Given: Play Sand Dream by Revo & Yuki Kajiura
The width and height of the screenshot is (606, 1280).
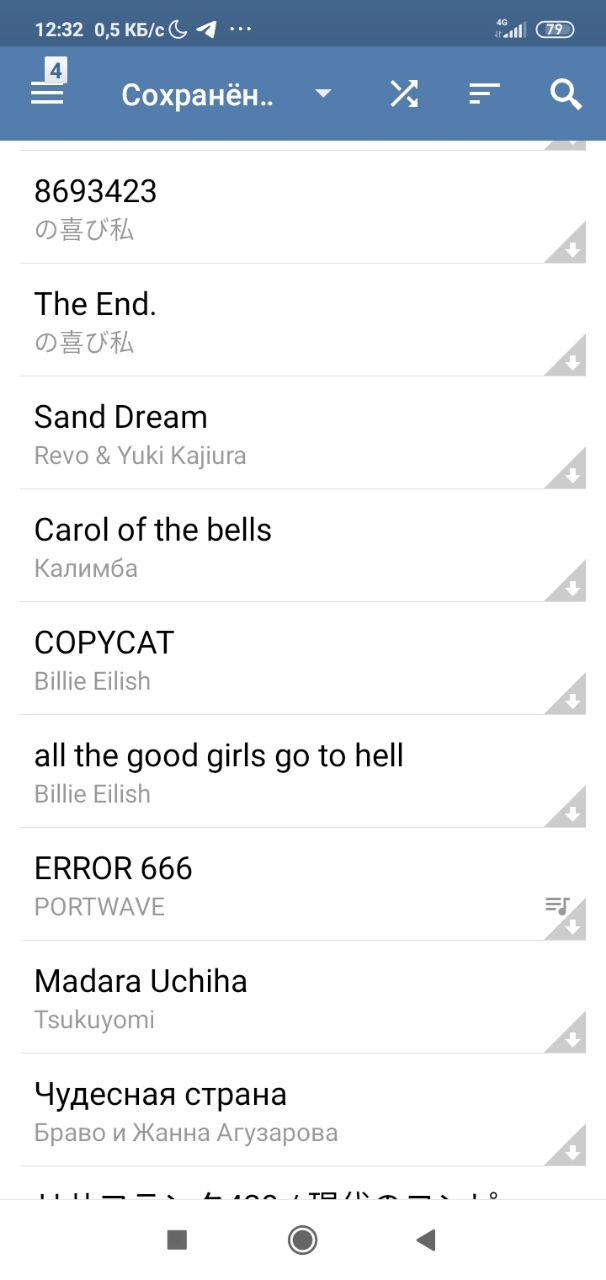Looking at the screenshot, I should coord(303,434).
